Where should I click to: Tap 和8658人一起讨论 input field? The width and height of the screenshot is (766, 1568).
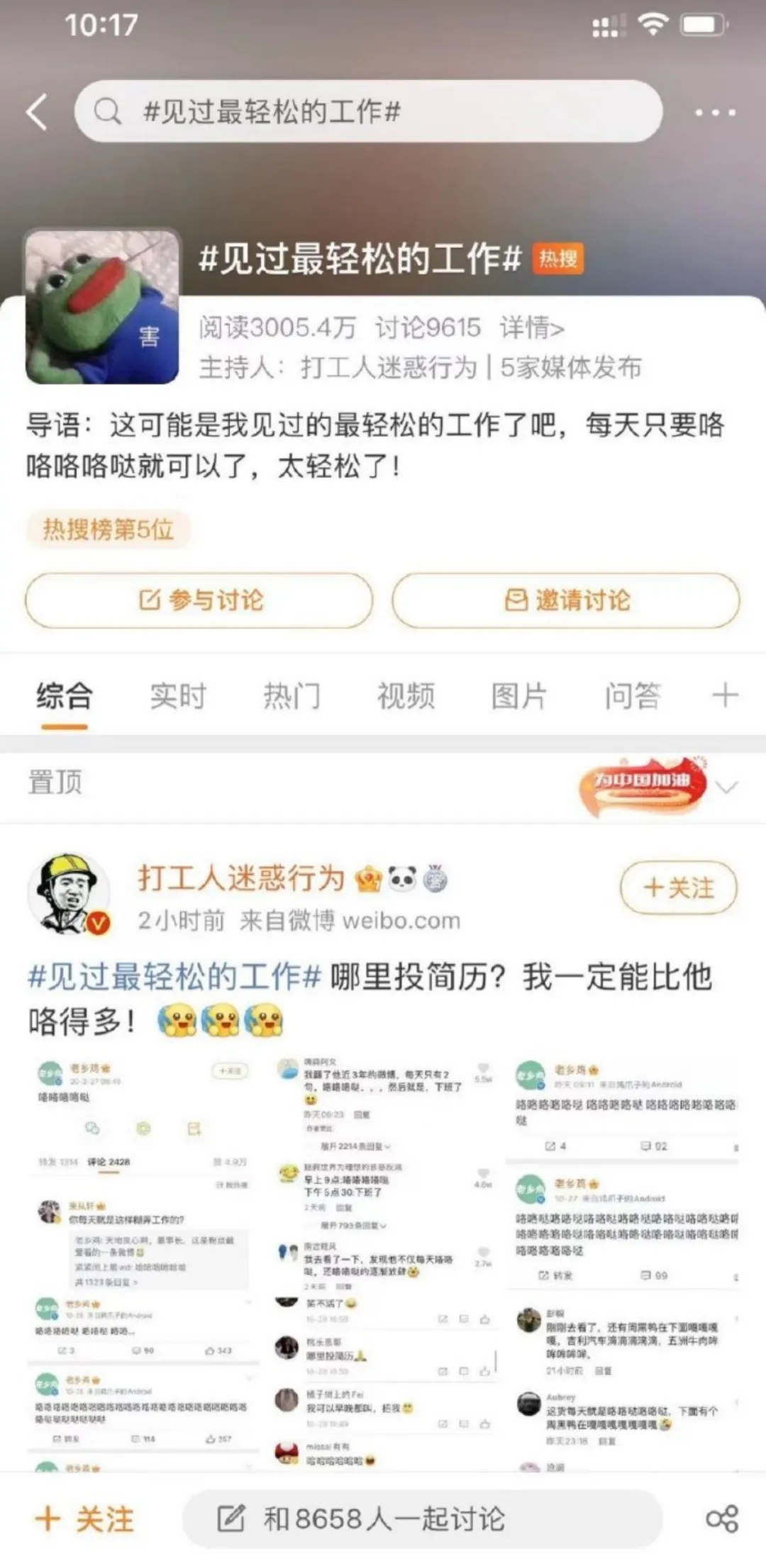coord(423,1520)
